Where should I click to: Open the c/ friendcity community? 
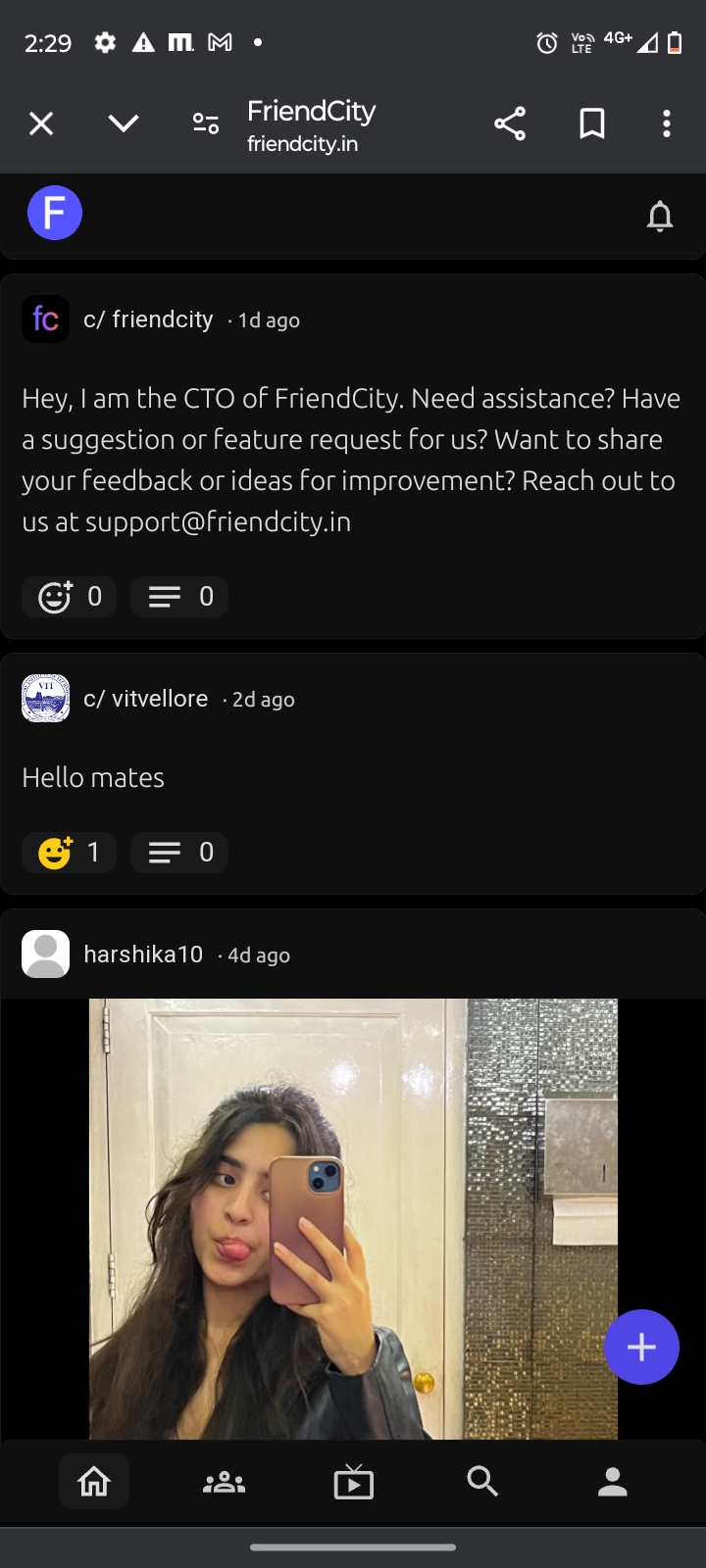[148, 319]
